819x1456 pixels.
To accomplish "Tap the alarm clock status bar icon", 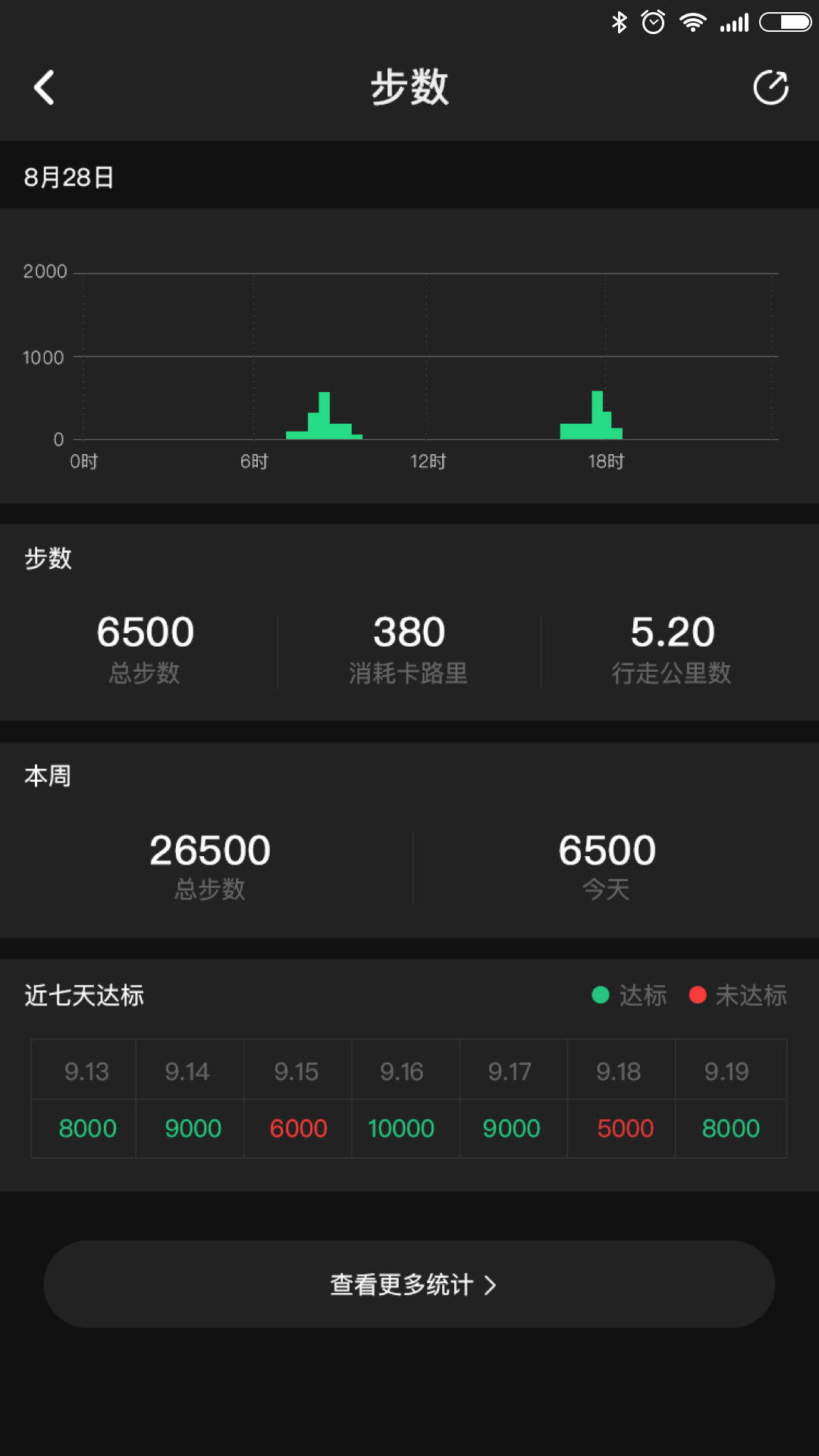I will pos(652,23).
